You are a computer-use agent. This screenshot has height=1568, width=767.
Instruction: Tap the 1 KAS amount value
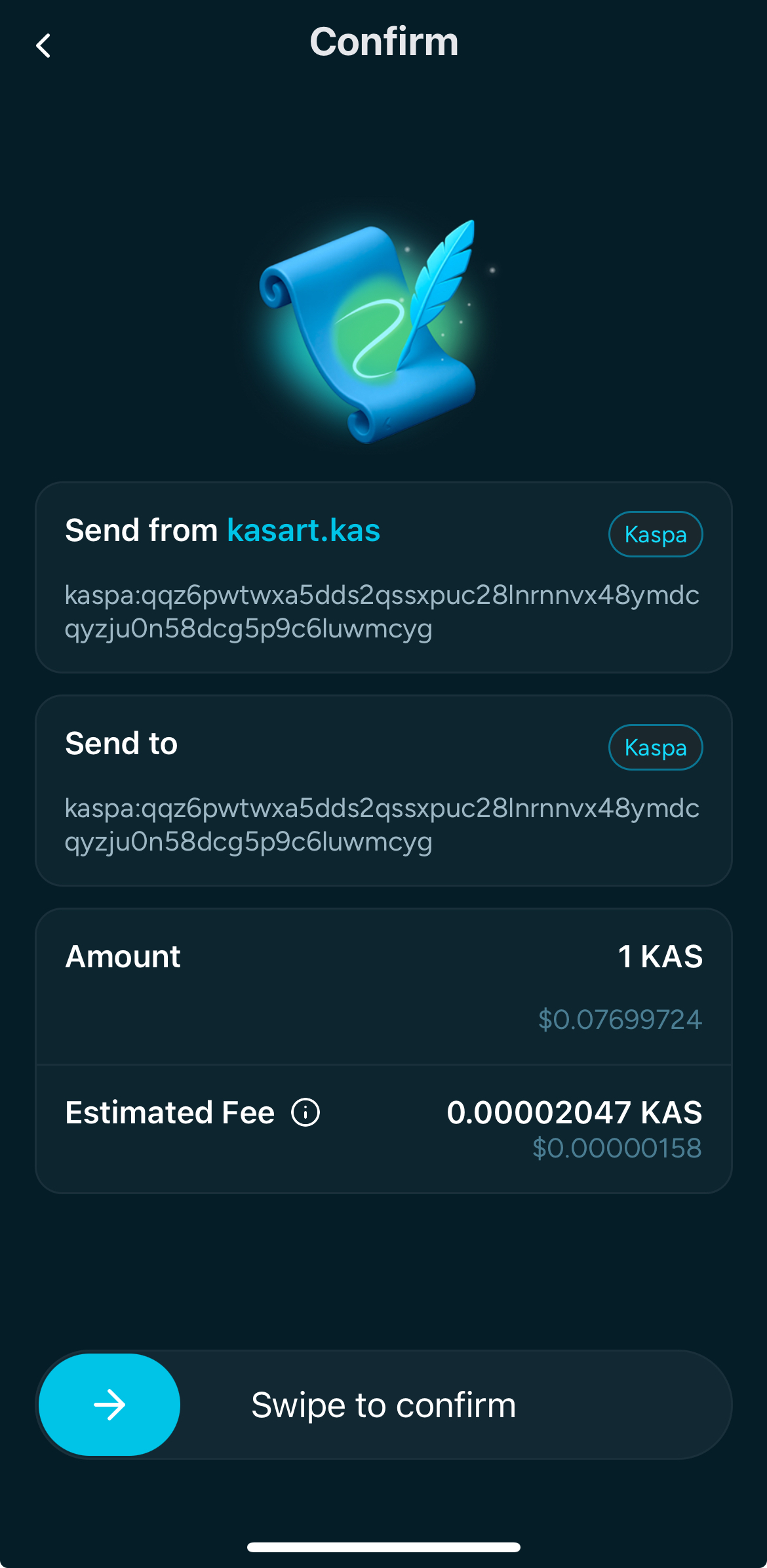[x=660, y=957]
